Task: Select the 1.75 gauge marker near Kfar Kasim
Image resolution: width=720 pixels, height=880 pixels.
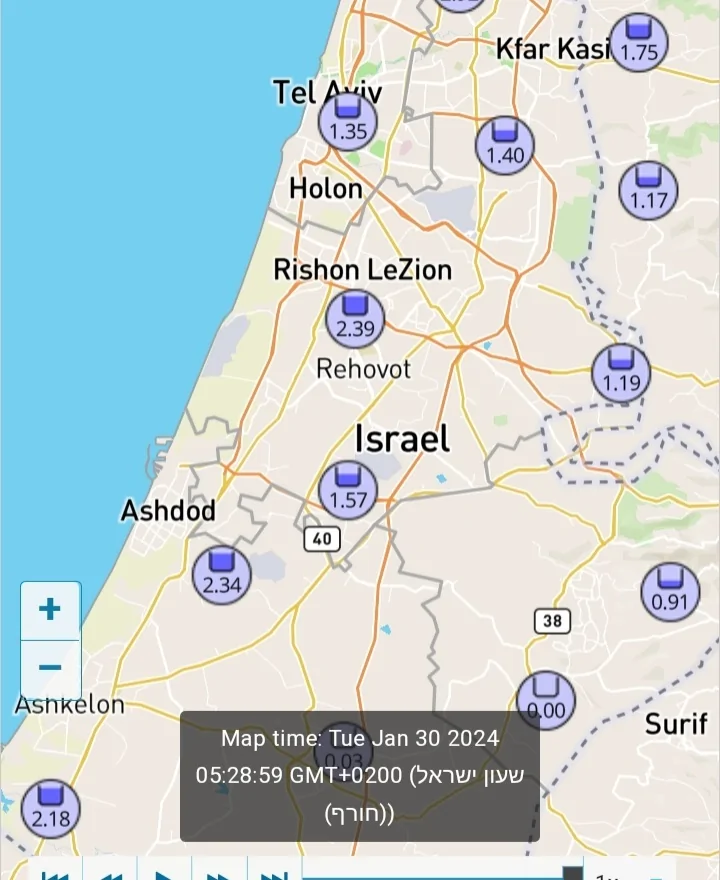Action: 638,44
